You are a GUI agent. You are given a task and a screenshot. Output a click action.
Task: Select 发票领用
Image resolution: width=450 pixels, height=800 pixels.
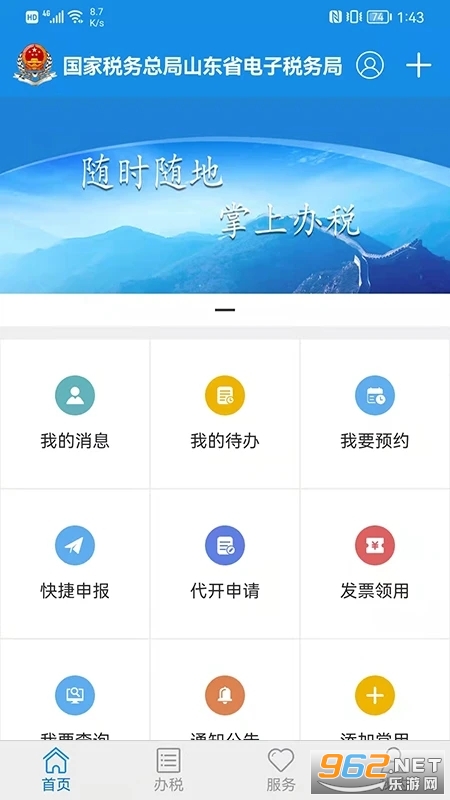pos(375,564)
